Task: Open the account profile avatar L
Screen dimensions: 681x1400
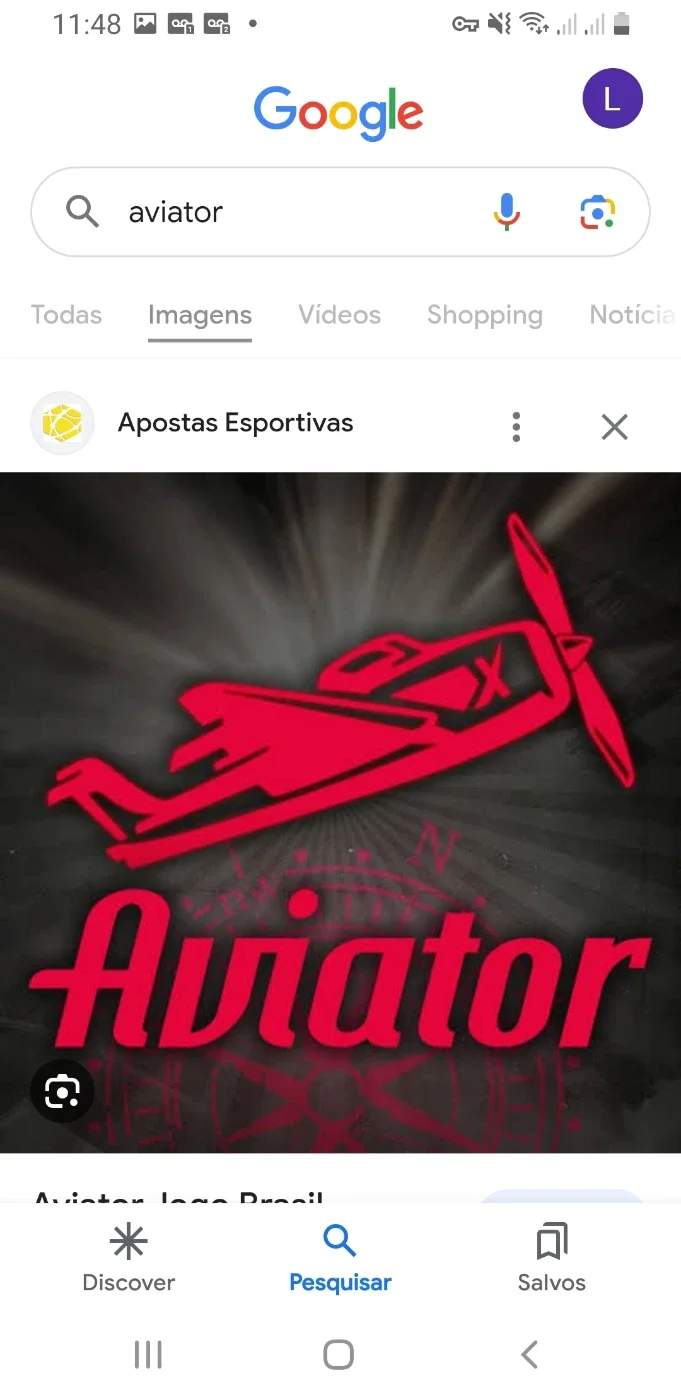Action: (612, 99)
